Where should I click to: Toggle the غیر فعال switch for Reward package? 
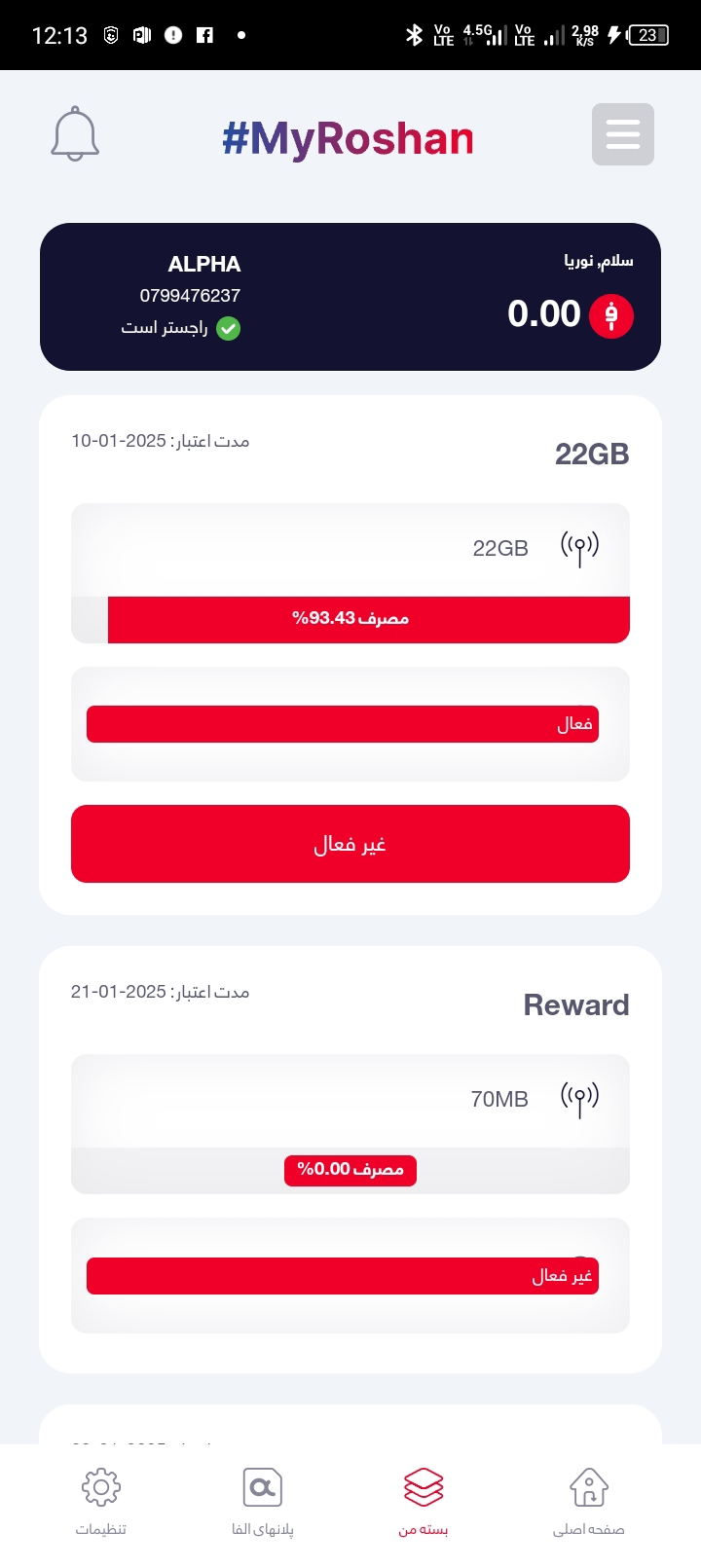[x=343, y=1276]
